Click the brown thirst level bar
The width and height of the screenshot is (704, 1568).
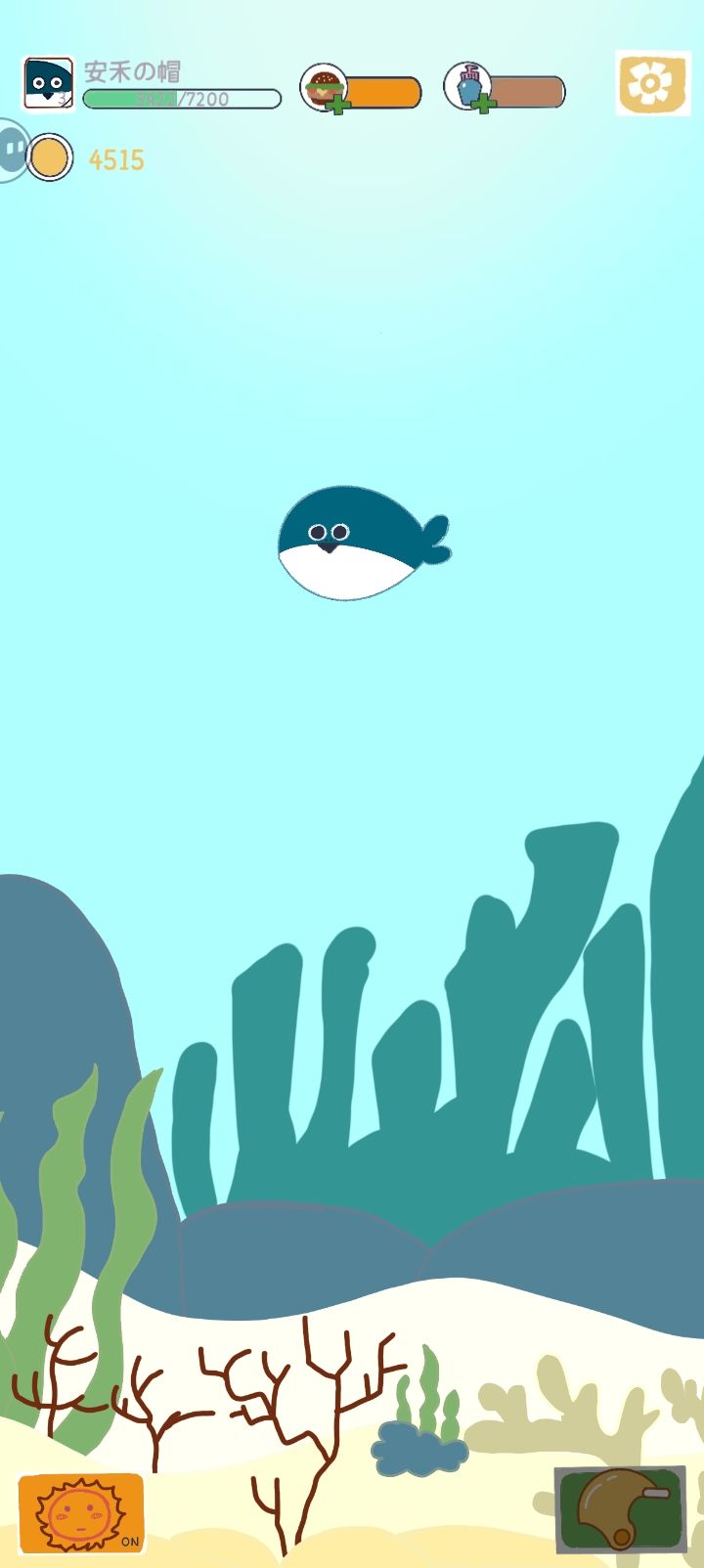pyautogui.click(x=528, y=88)
